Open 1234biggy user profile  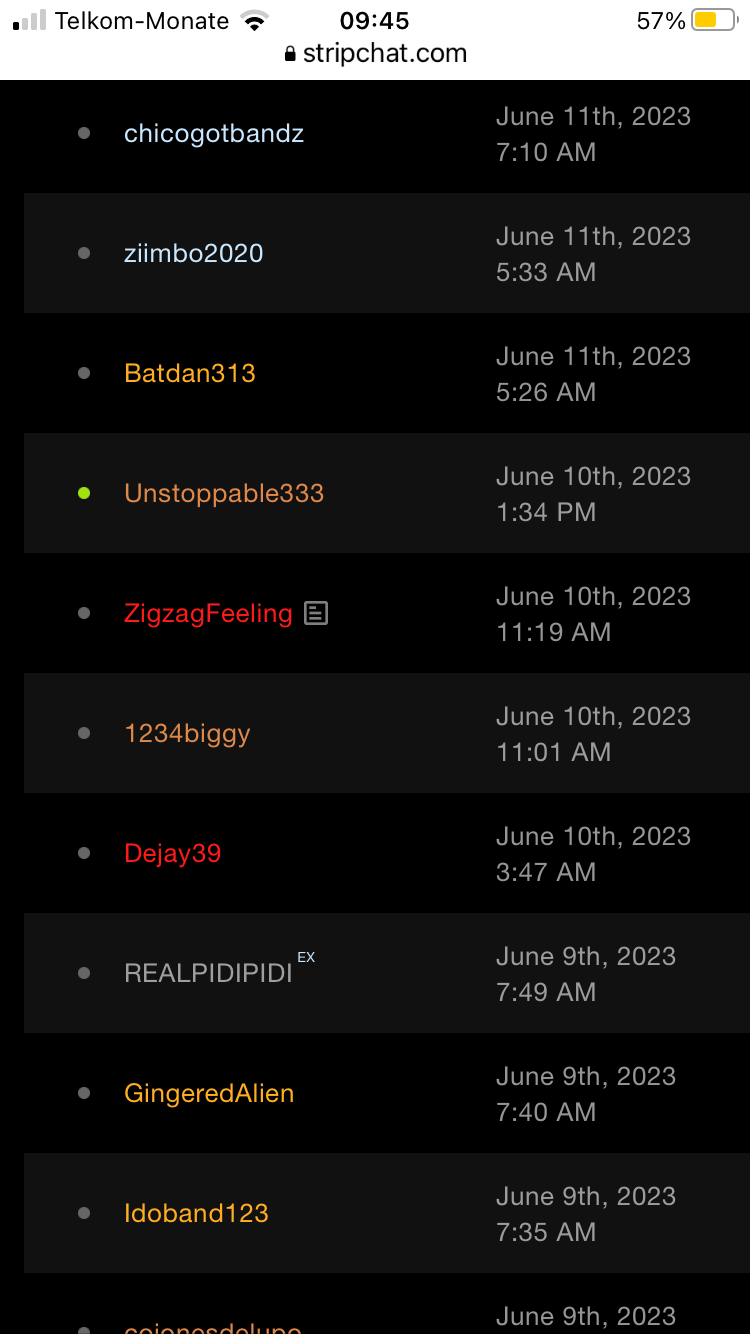point(187,733)
